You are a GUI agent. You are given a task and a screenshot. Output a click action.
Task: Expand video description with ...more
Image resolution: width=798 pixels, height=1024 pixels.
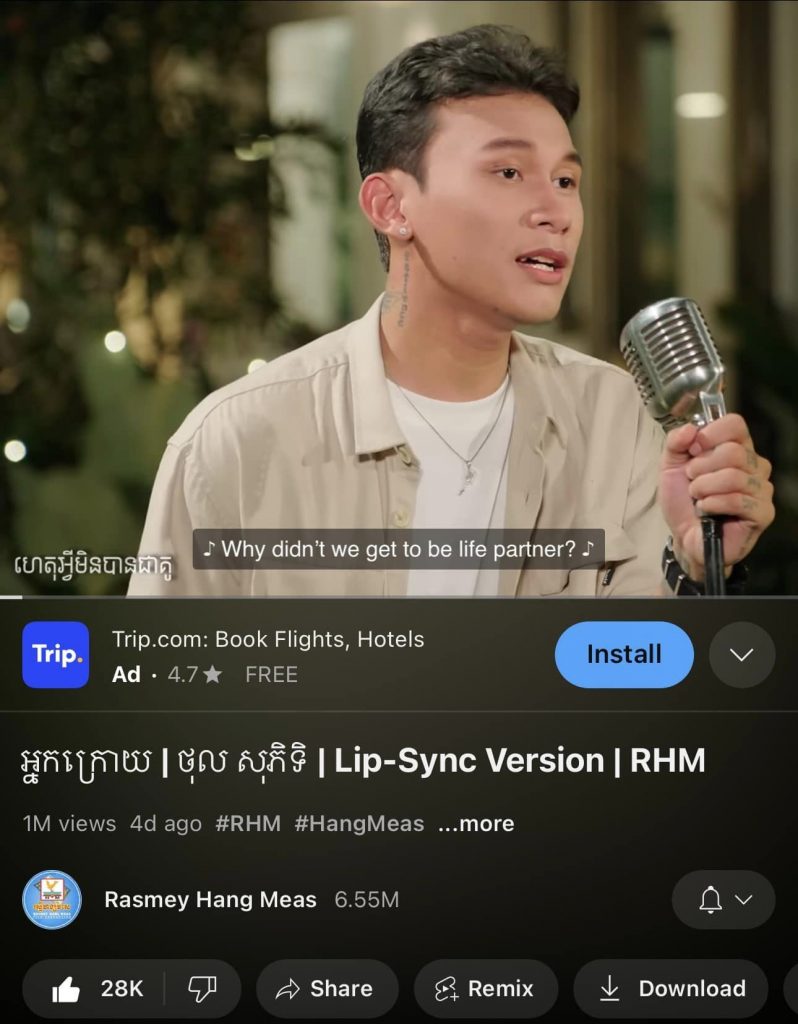click(x=476, y=824)
